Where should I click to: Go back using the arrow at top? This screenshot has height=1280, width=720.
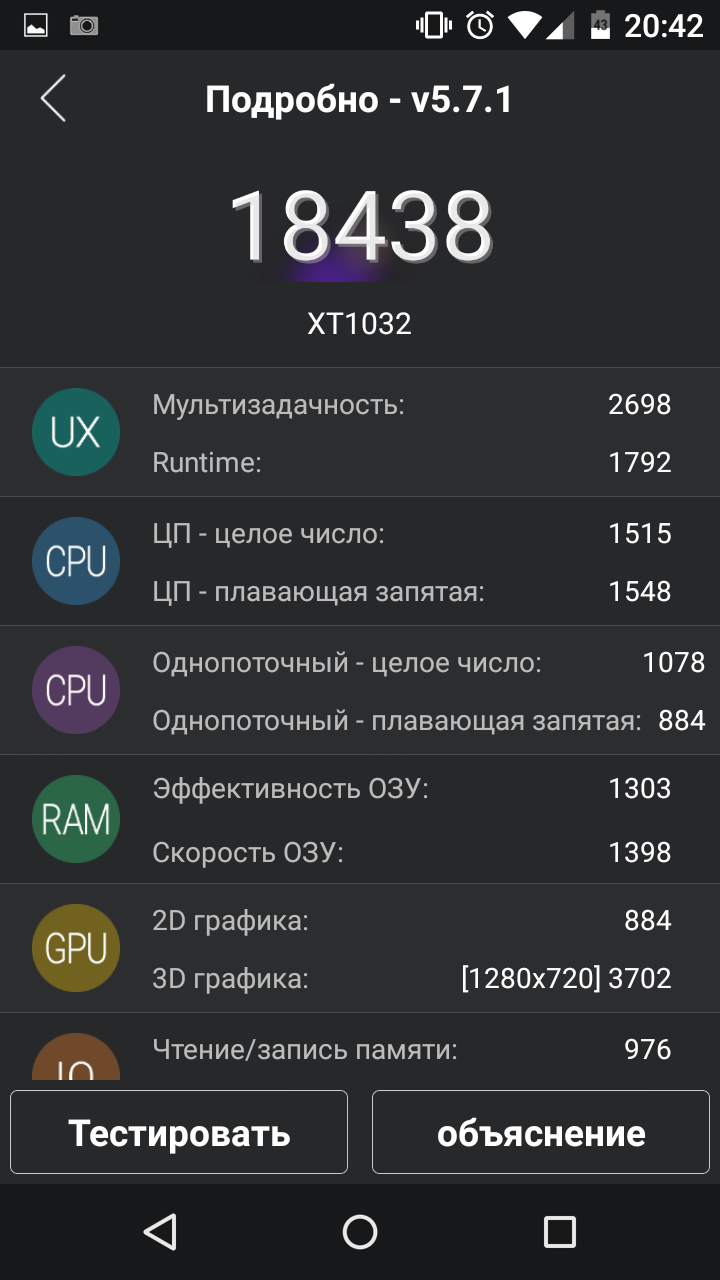pos(53,99)
